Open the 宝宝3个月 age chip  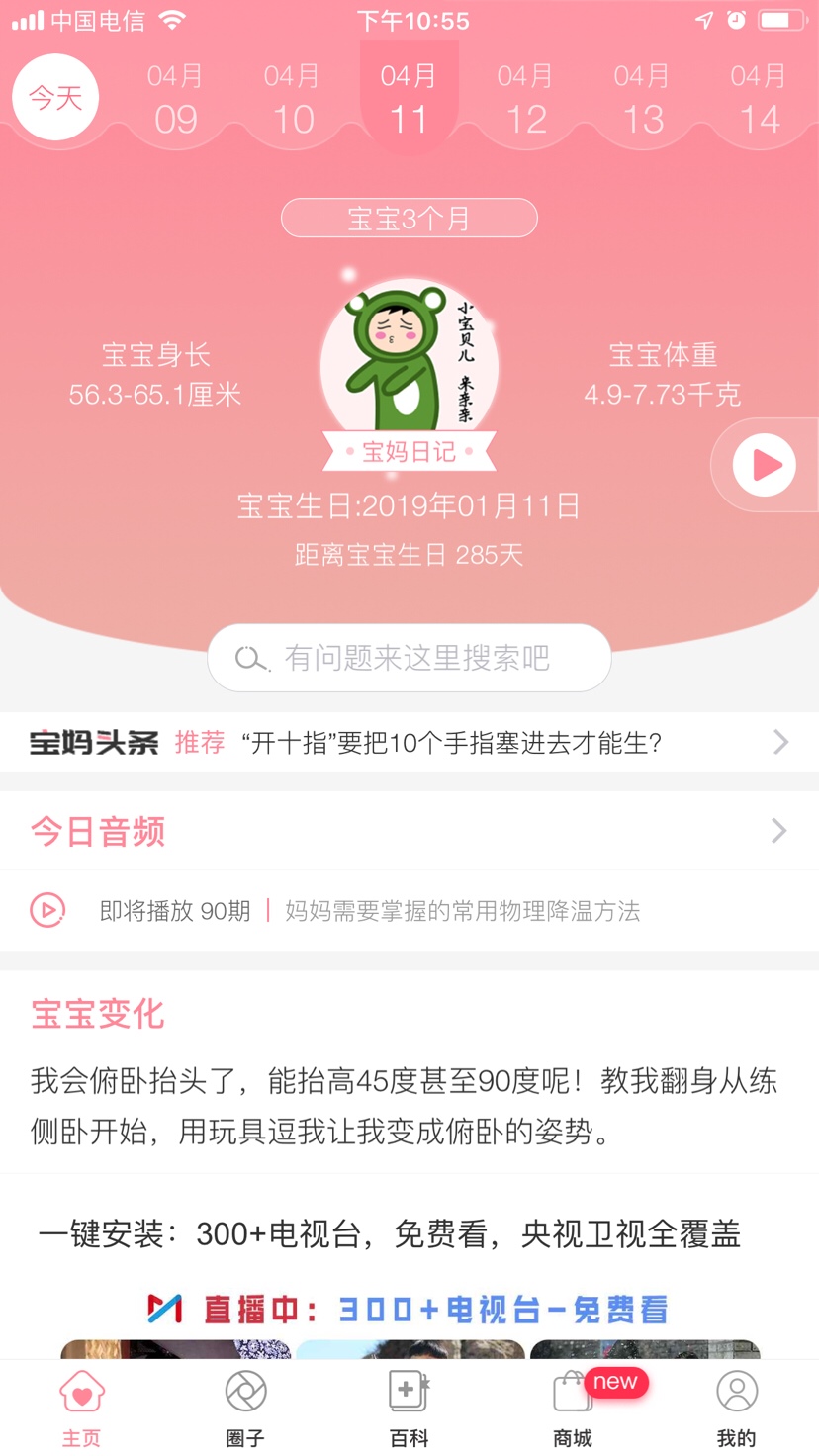coord(409,219)
